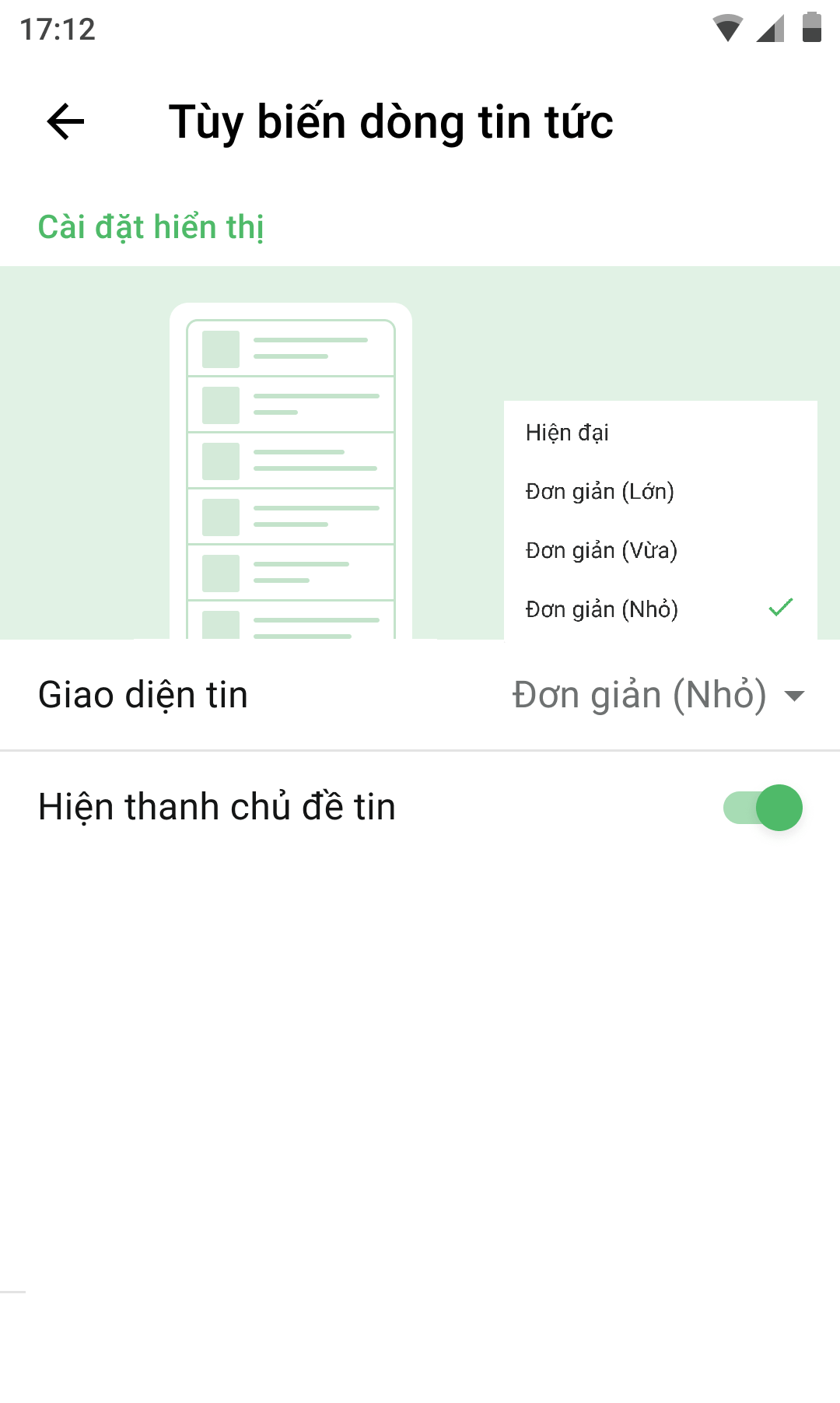Open the Giao diện tin dropdown
This screenshot has width=840, height=1403.
pos(657,695)
